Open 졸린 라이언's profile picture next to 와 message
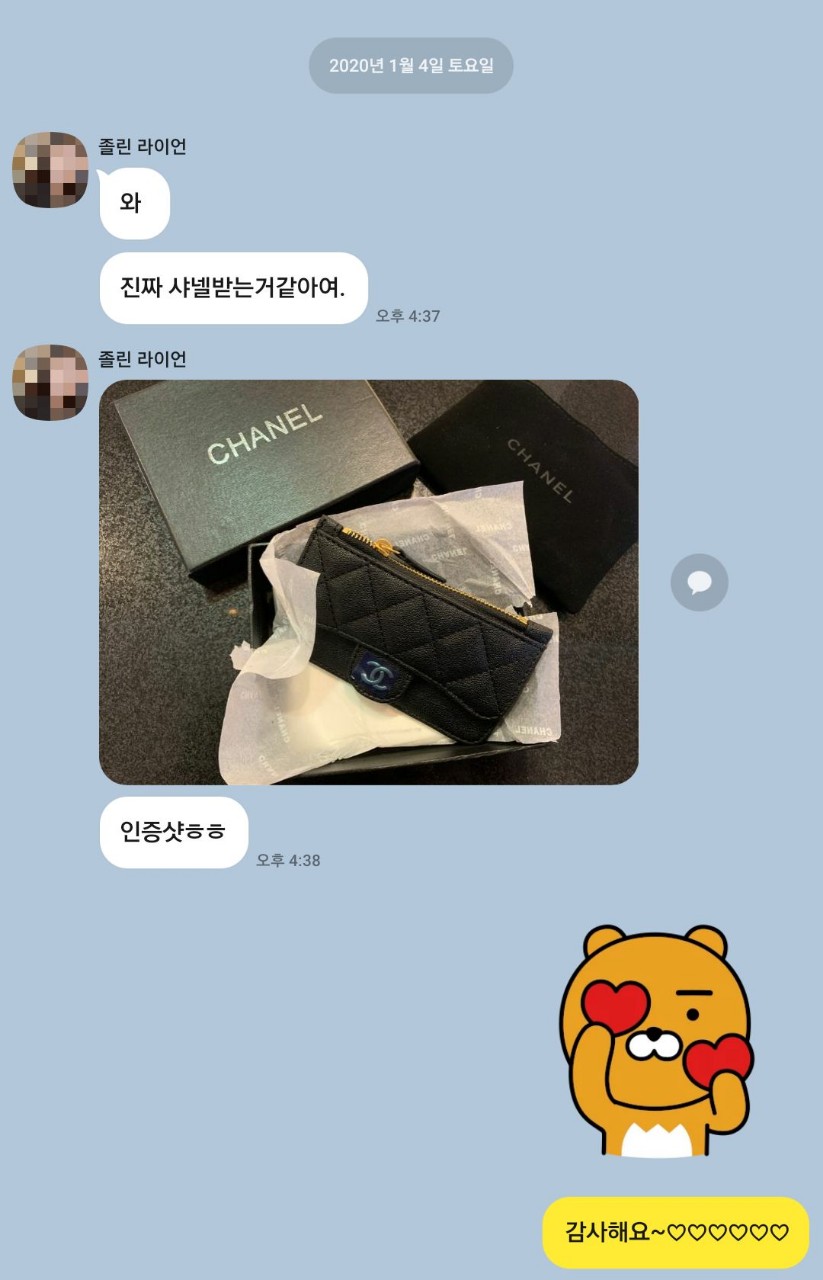The height and width of the screenshot is (1280, 823). click(x=50, y=170)
